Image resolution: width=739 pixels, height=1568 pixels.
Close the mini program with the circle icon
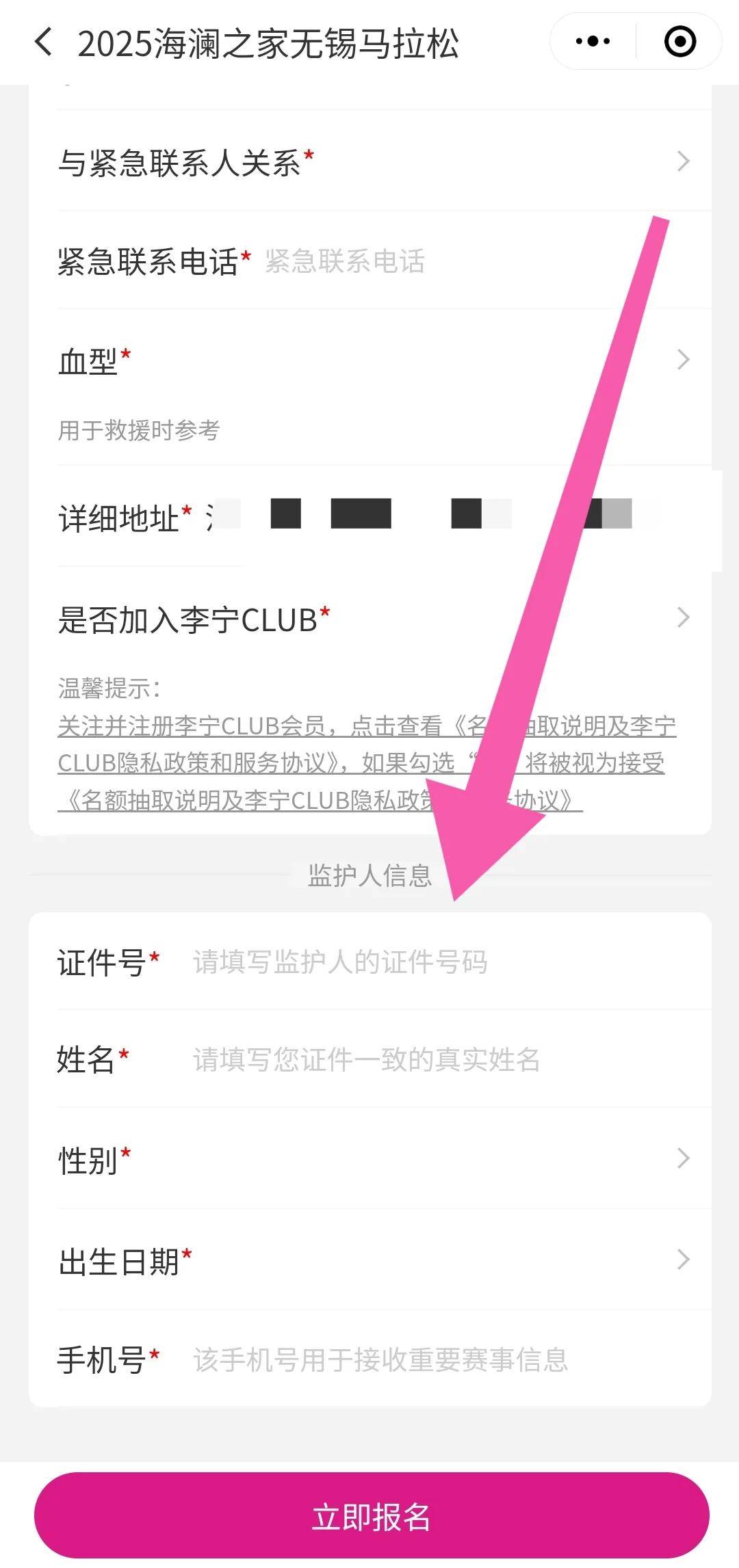[679, 42]
